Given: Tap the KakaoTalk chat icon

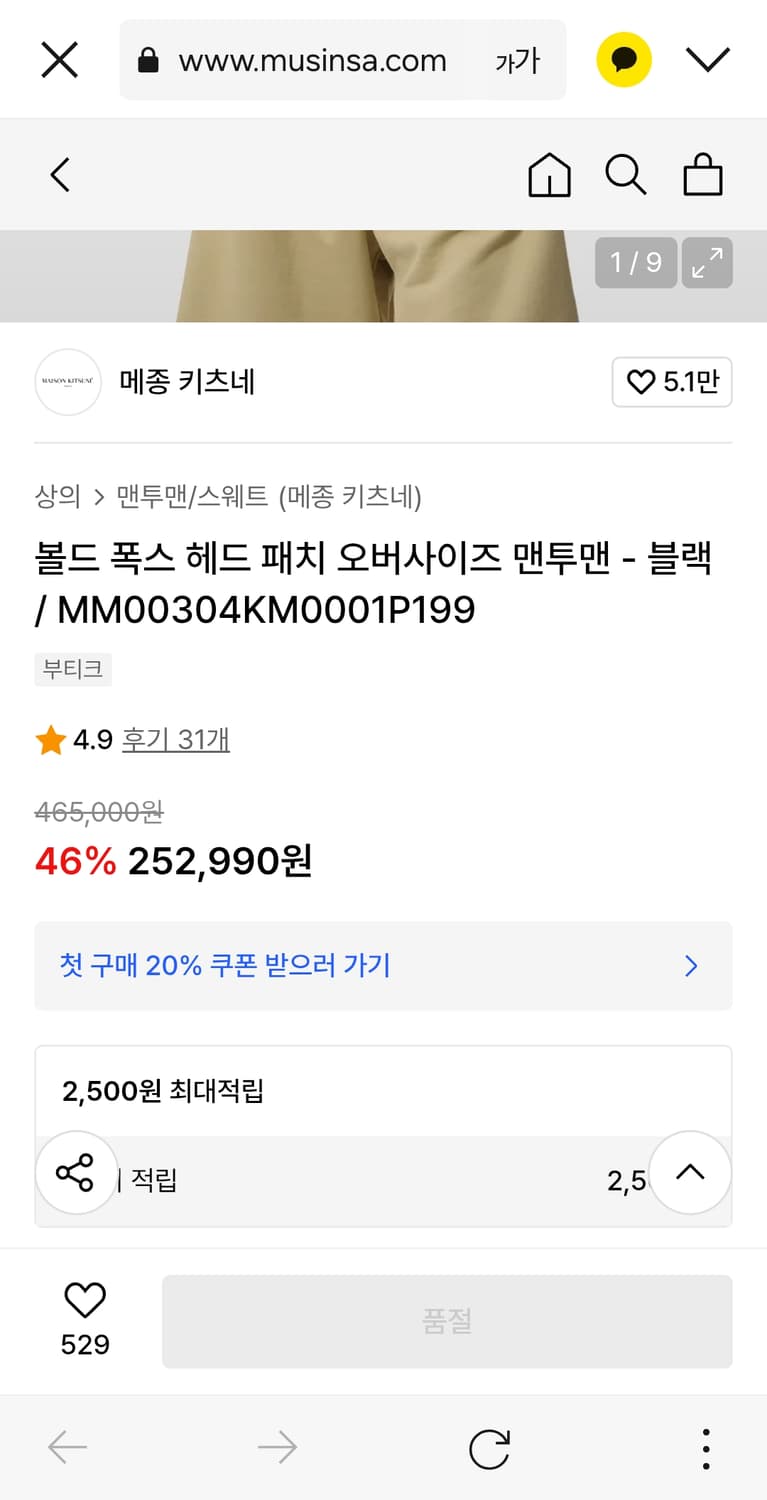Looking at the screenshot, I should click(x=623, y=59).
